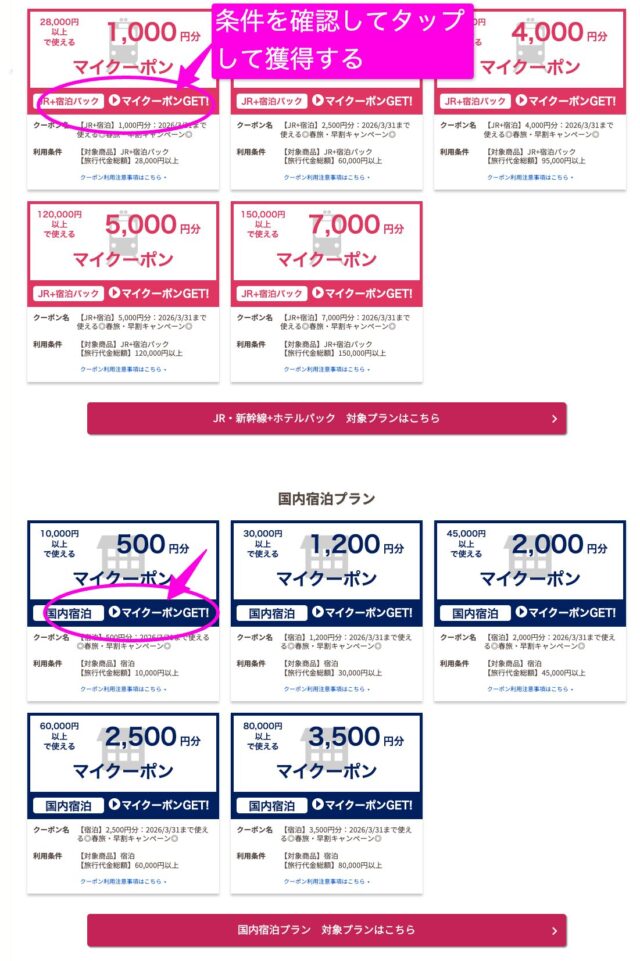The height and width of the screenshot is (961, 640).
Task: Get the 国内宿泊 2,000円 coupon
Action: click(x=566, y=612)
